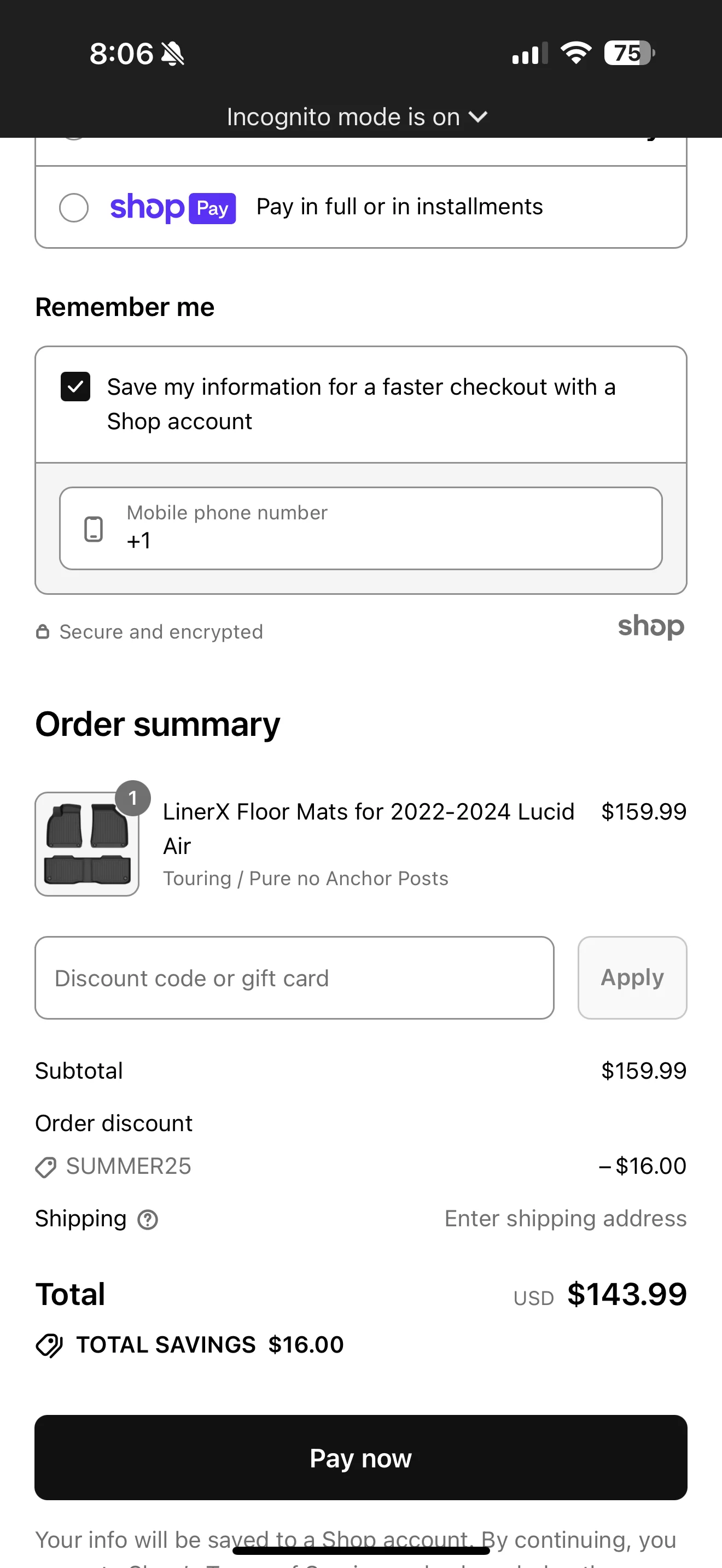Select the Shop Pay payment option
722x1568 pixels.
tap(74, 208)
